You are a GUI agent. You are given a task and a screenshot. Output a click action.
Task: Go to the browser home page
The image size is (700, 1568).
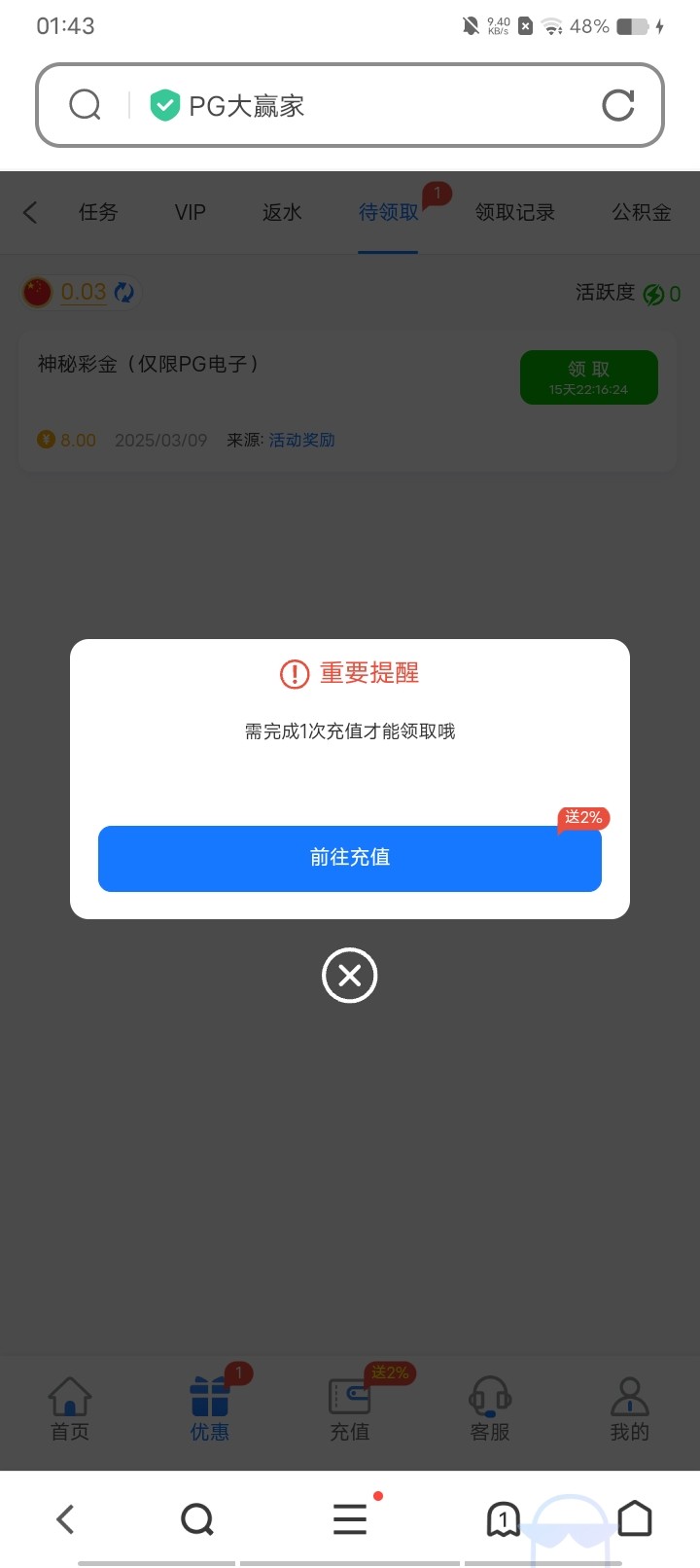click(x=635, y=1518)
